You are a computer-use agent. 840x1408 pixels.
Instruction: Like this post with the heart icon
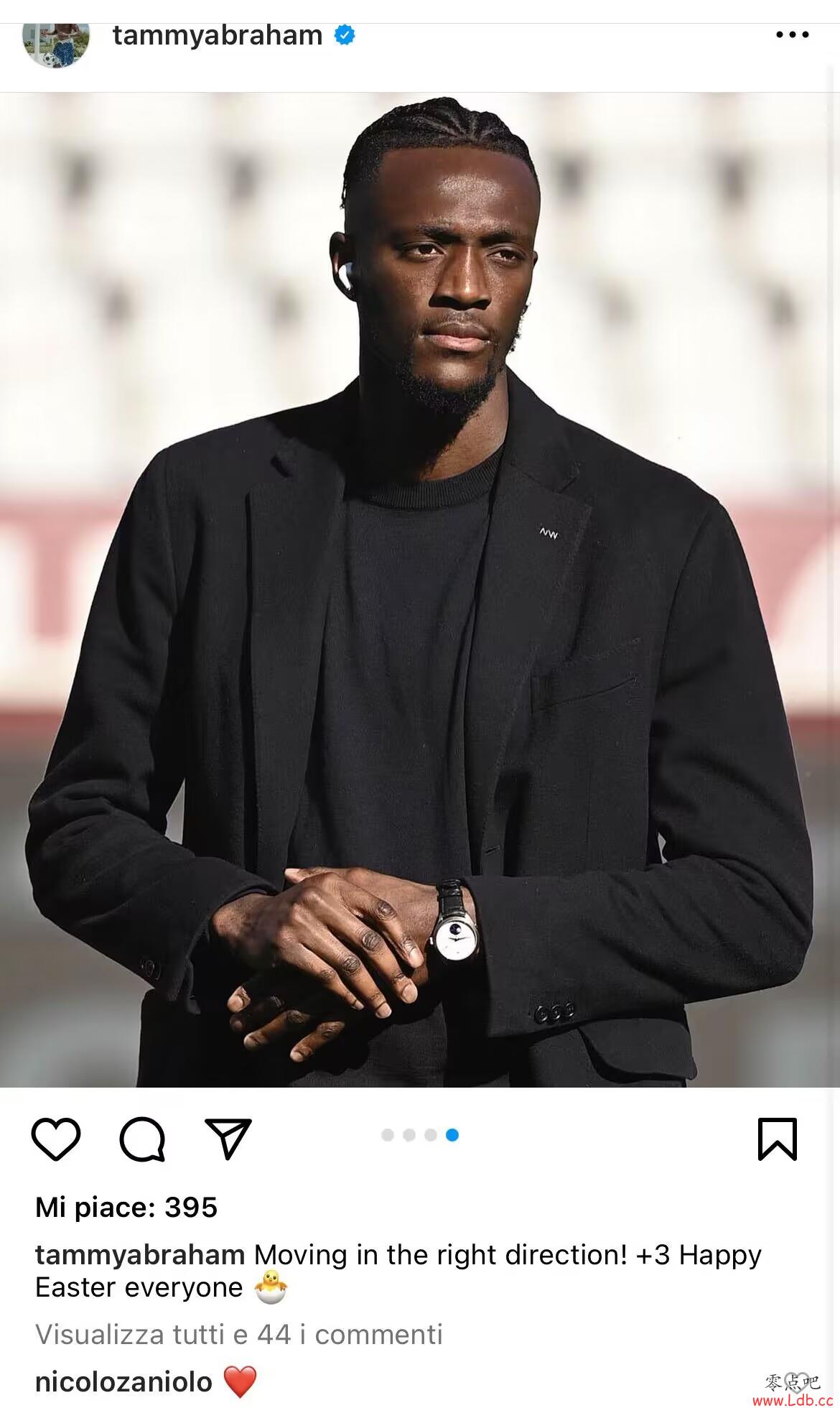(56, 1139)
